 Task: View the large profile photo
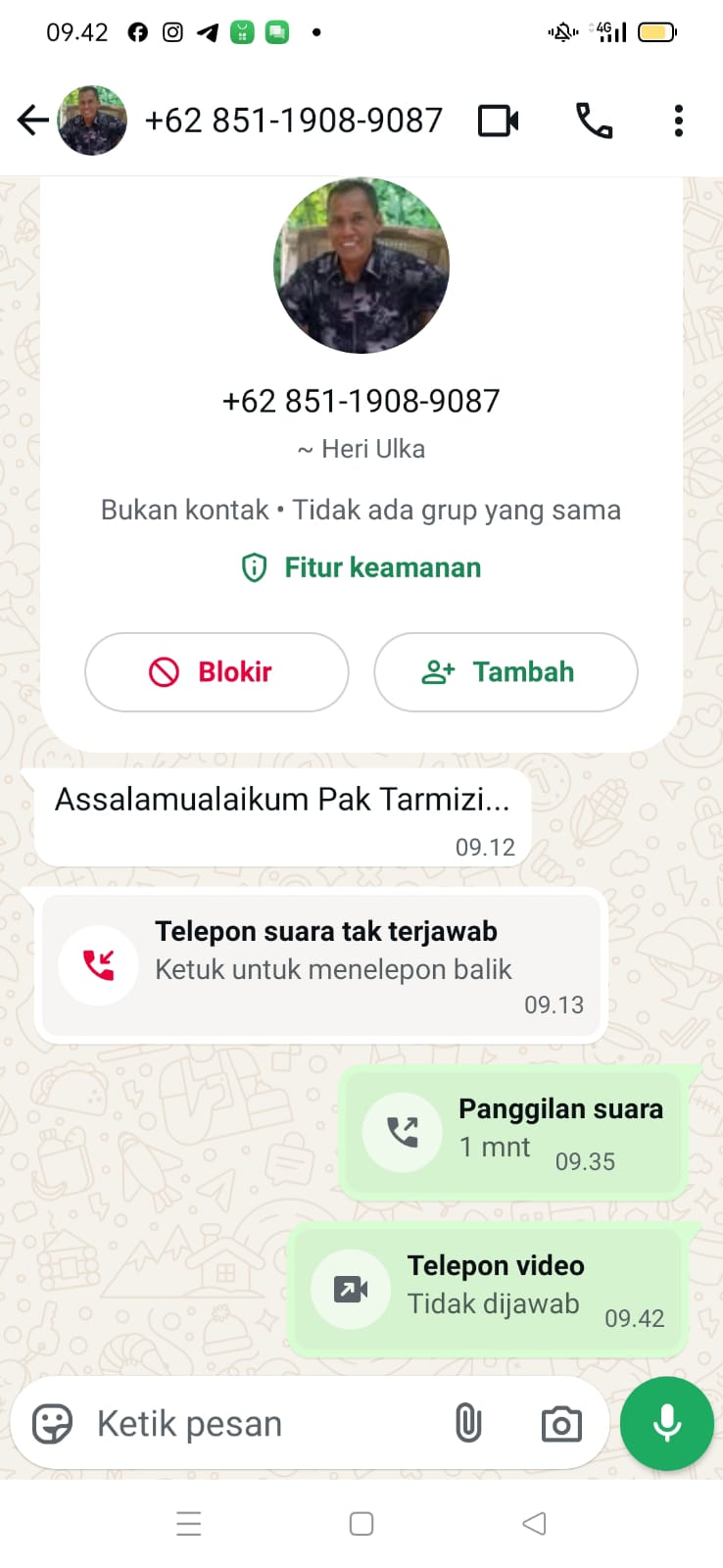(x=361, y=266)
